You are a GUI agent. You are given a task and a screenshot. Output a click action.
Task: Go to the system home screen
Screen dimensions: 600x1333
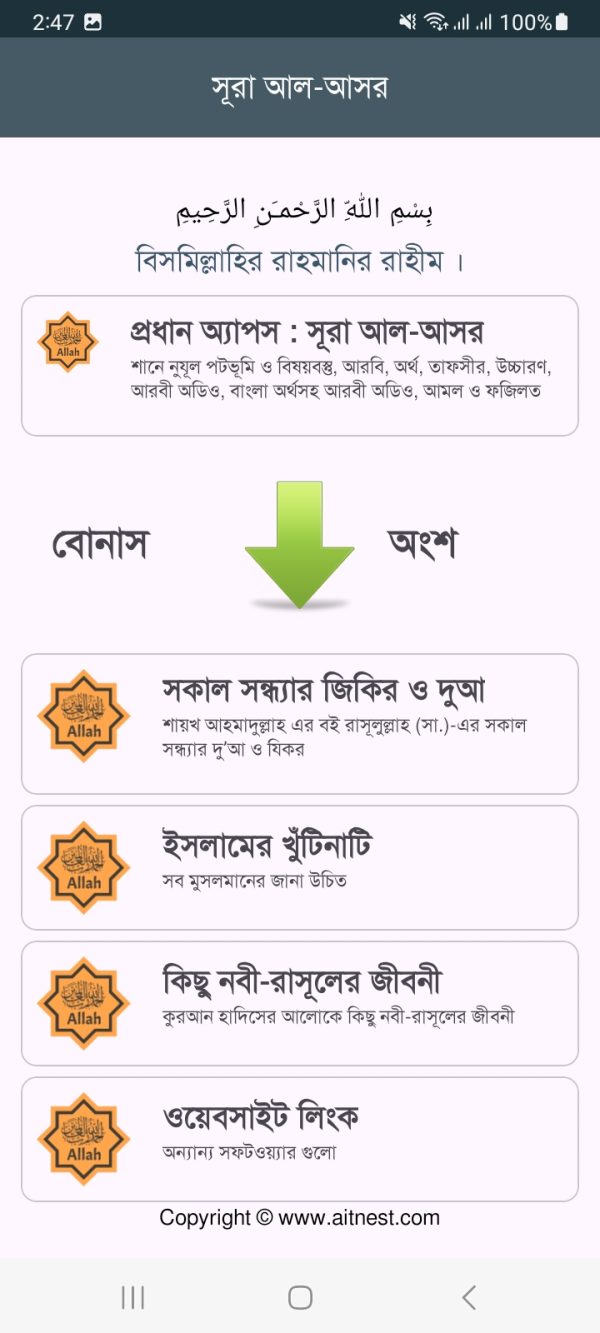[300, 1298]
